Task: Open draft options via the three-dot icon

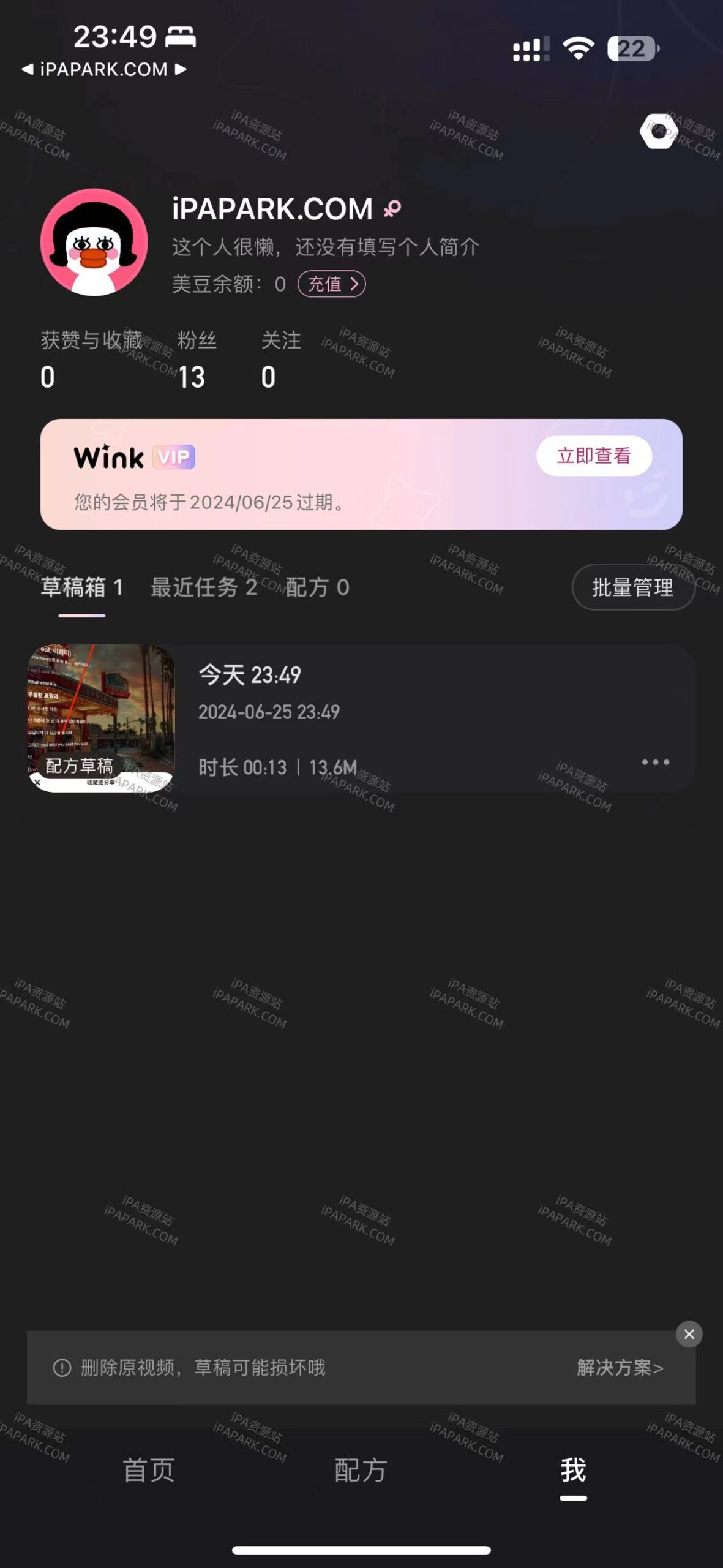Action: [x=654, y=761]
